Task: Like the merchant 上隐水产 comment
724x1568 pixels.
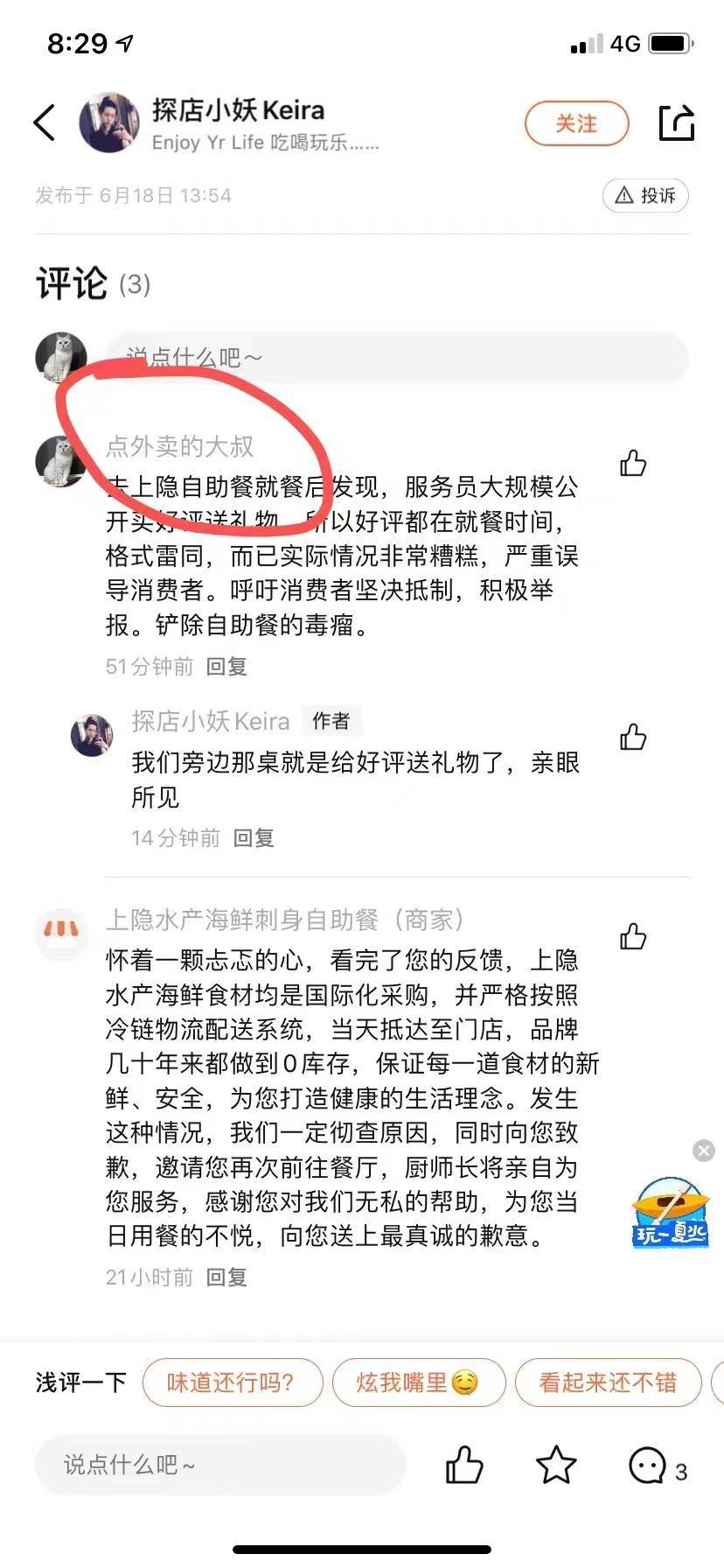Action: pyautogui.click(x=633, y=937)
